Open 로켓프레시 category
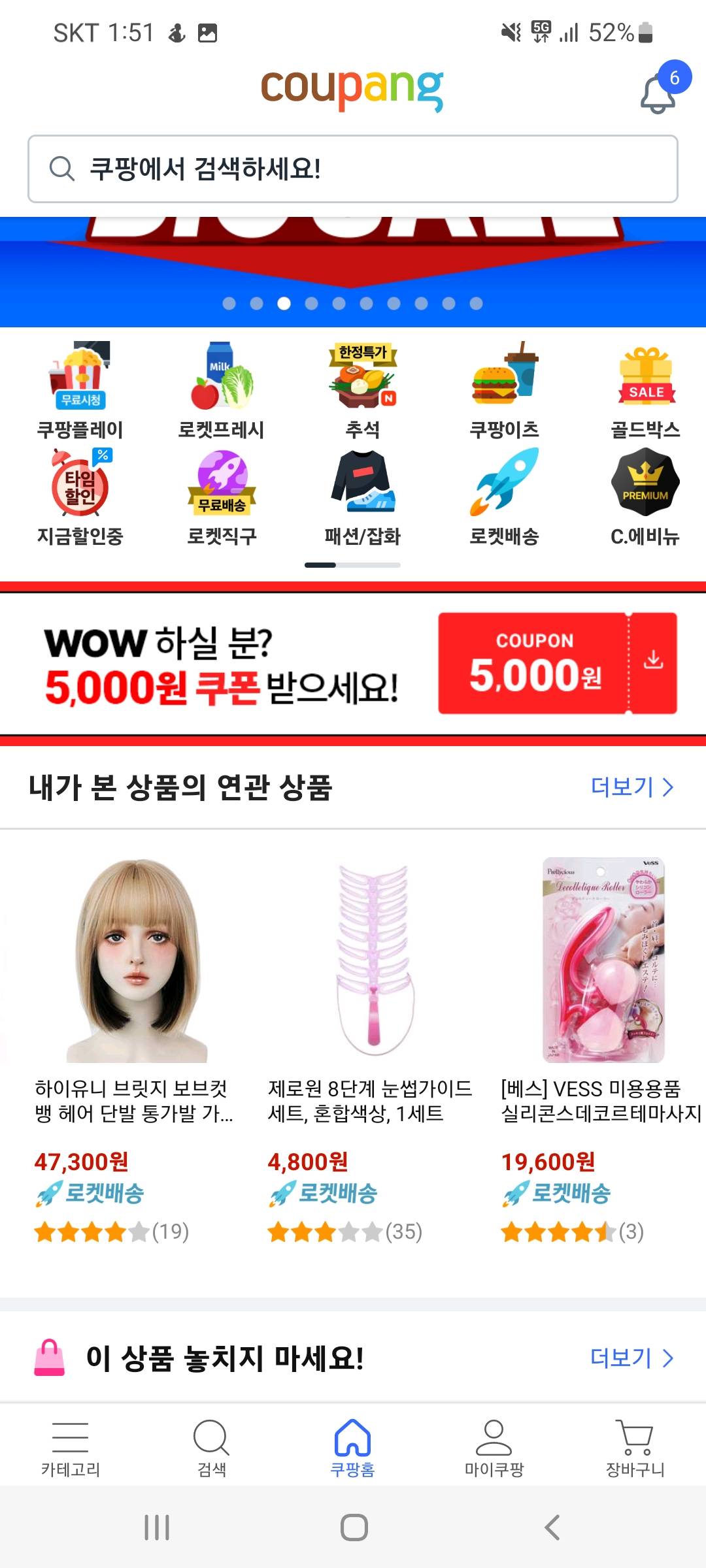The image size is (706, 1568). (x=222, y=390)
